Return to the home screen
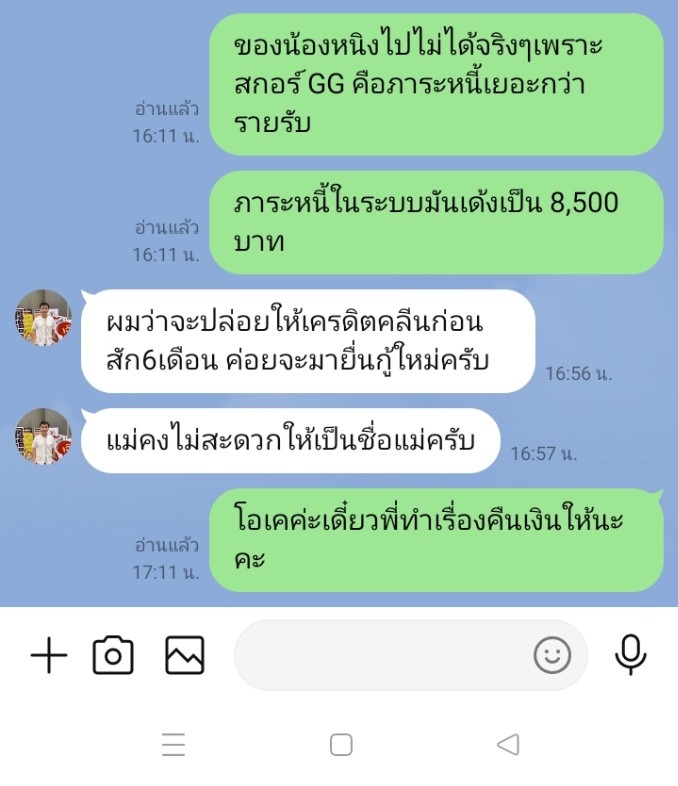The width and height of the screenshot is (678, 786). coord(341,745)
